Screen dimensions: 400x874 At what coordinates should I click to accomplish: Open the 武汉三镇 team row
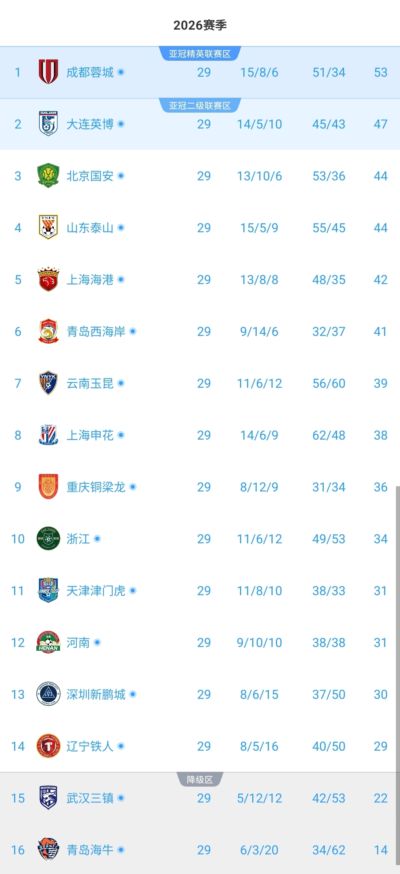(x=200, y=798)
